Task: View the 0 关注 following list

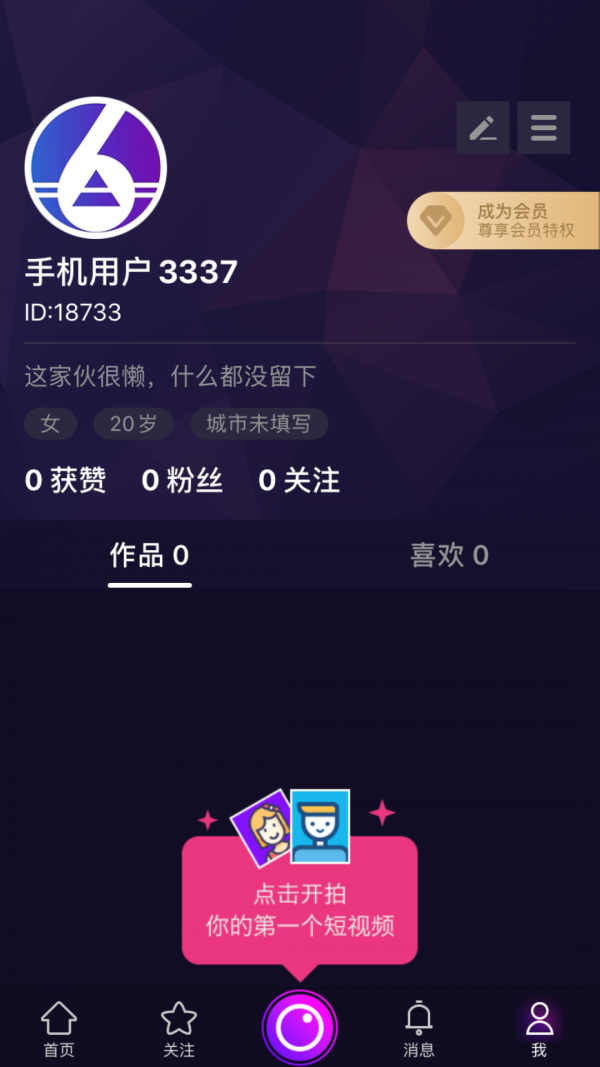Action: (x=299, y=481)
